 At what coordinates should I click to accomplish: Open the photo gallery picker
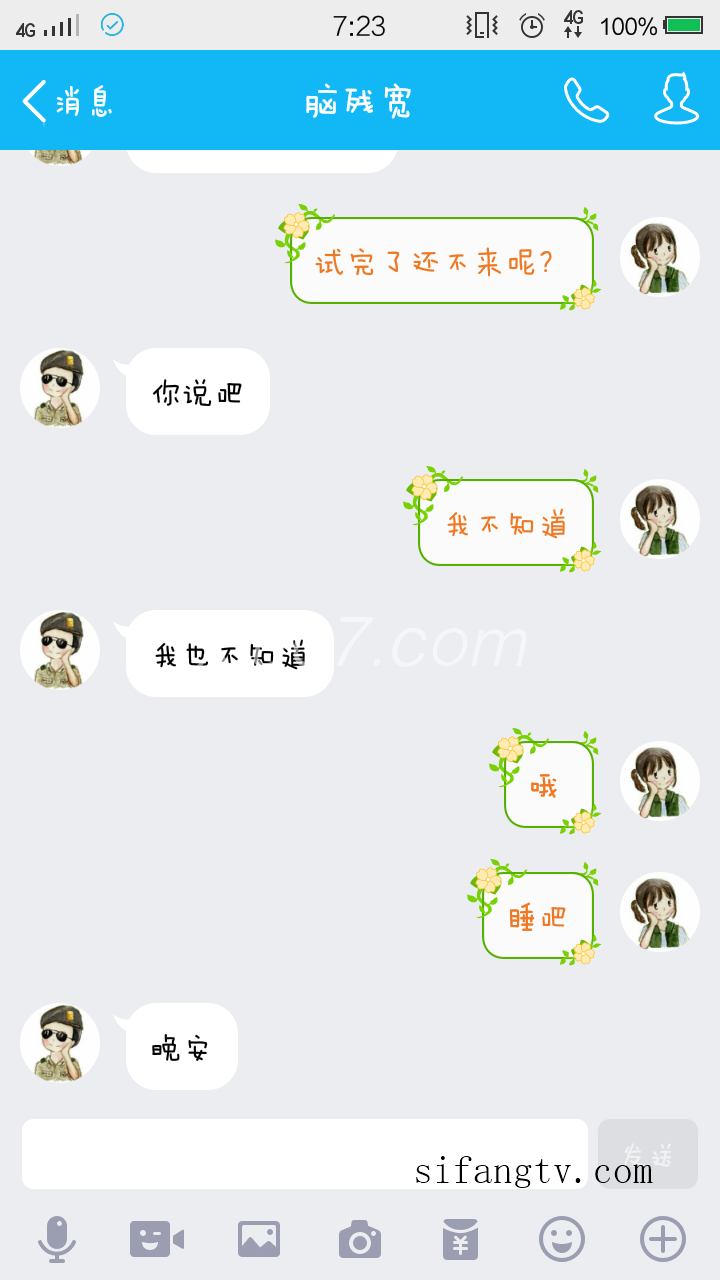pos(259,1240)
